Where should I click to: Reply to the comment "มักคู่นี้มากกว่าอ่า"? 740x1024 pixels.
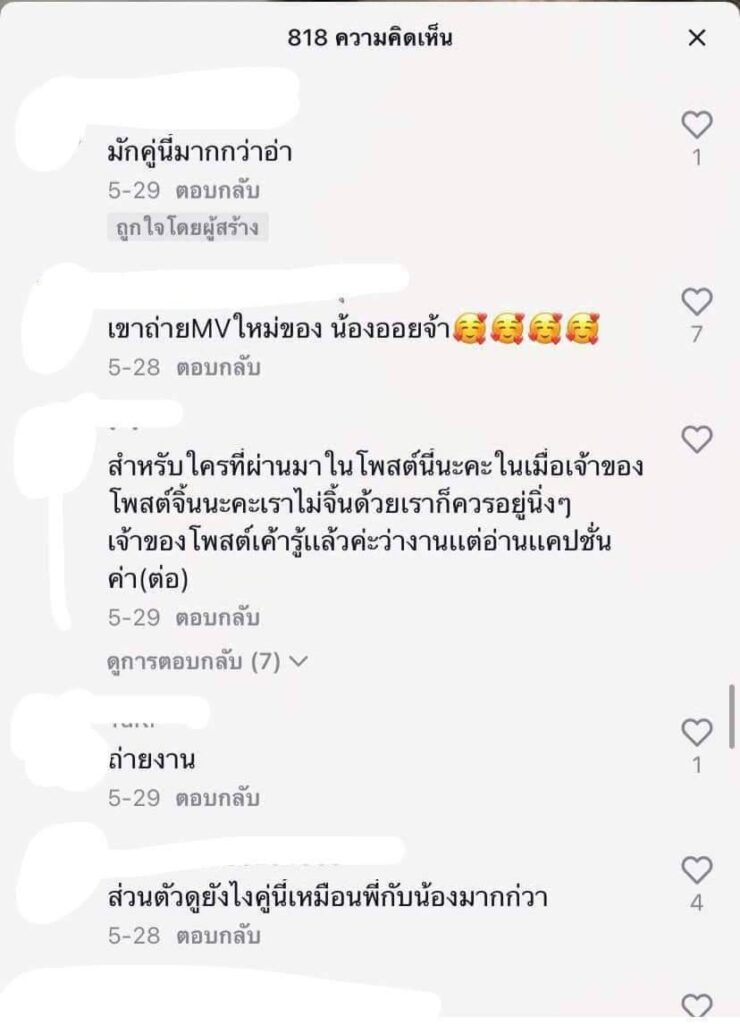pos(218,190)
